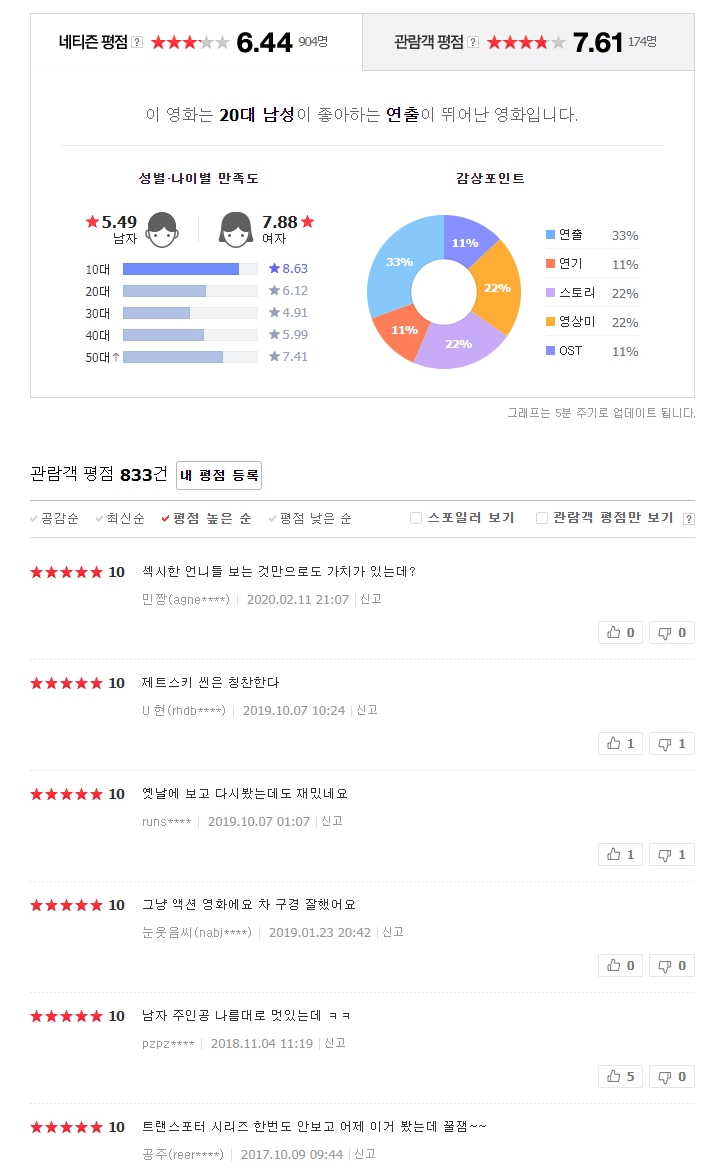
Task: Open help icon next to 네티즌 평점
Action: click(x=137, y=42)
